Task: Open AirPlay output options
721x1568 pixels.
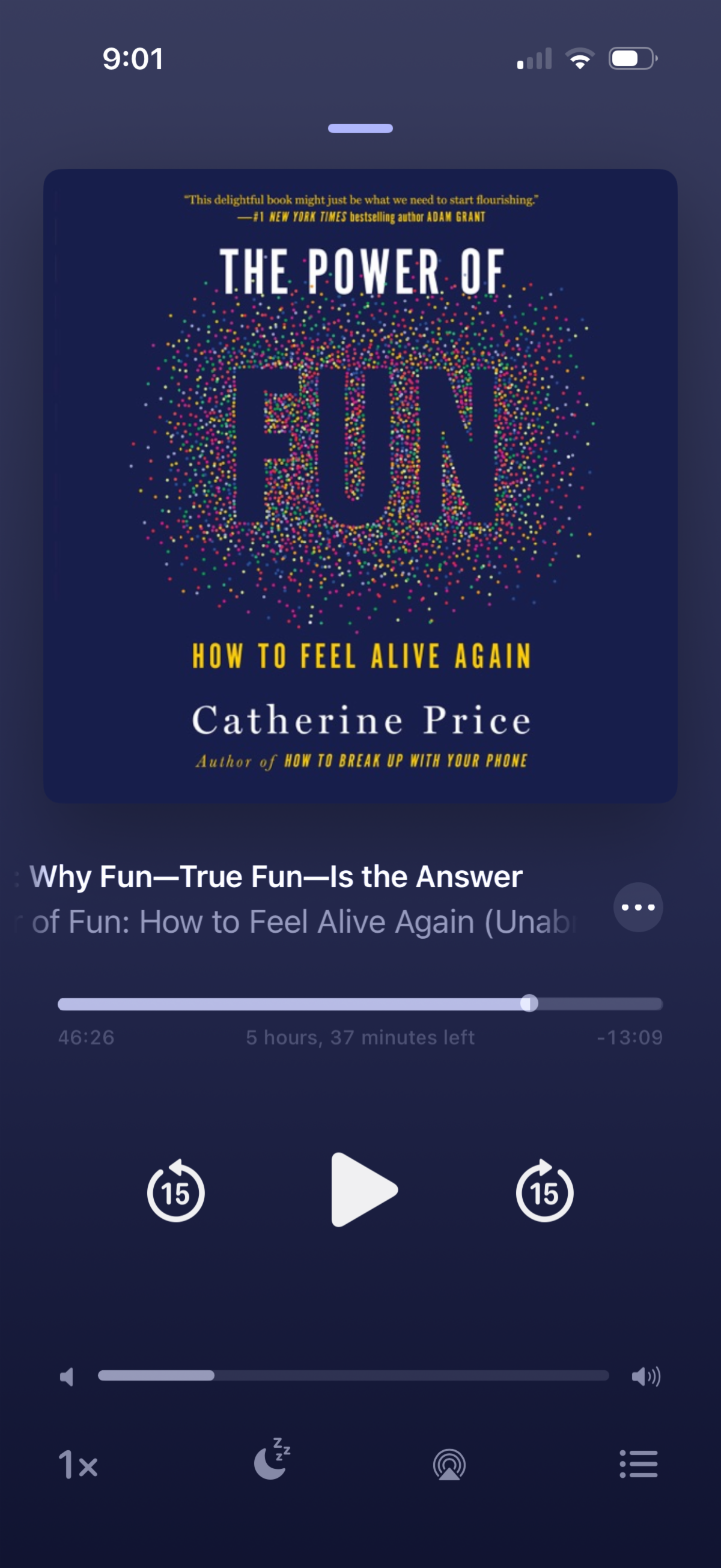Action: 449,1464
